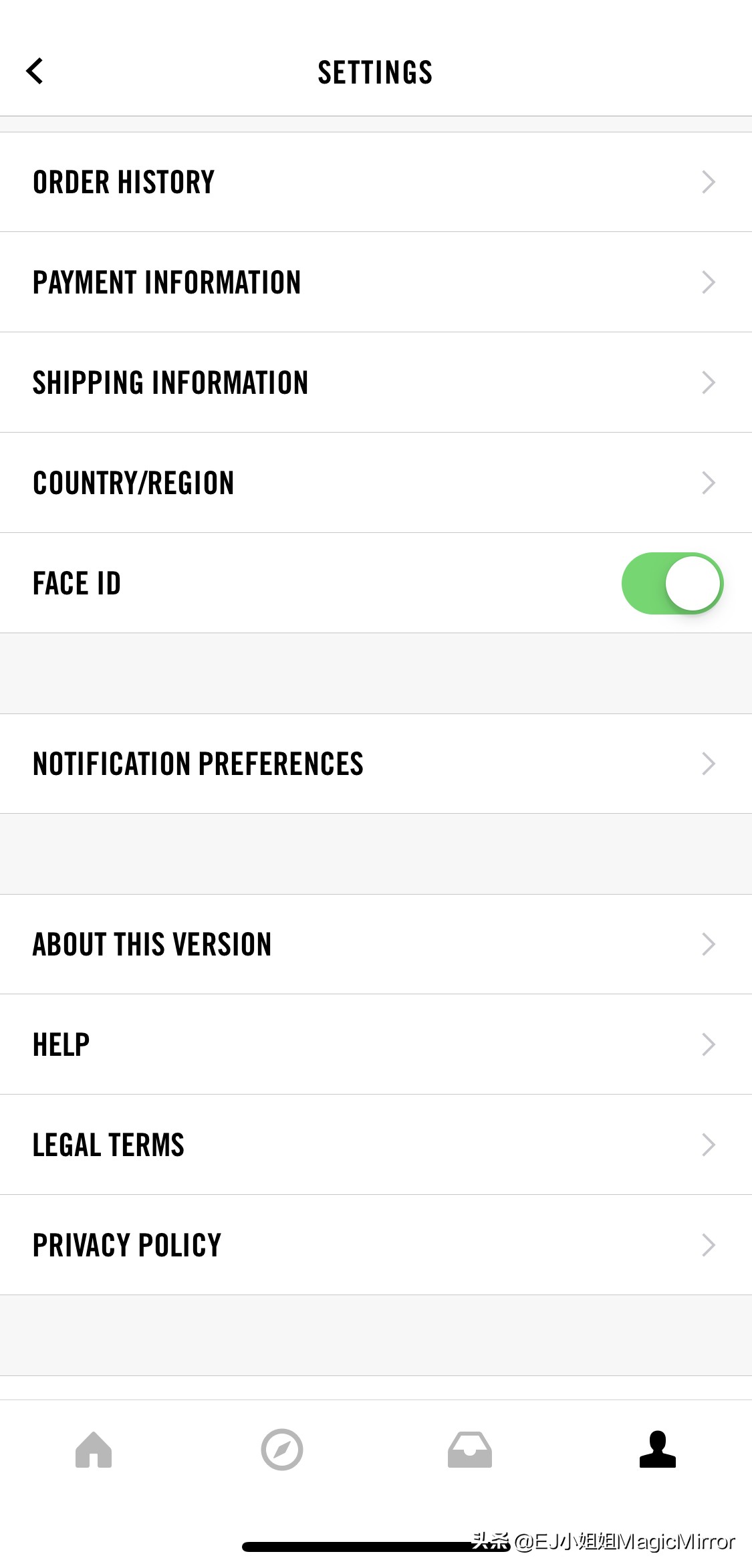Open Notification Preferences

(x=376, y=764)
